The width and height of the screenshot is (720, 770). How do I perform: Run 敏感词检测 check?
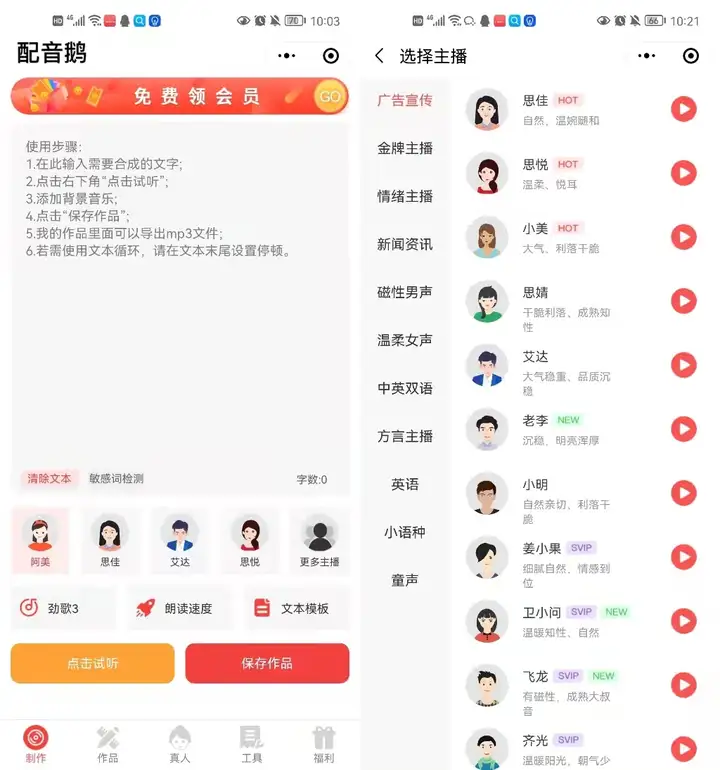(116, 479)
